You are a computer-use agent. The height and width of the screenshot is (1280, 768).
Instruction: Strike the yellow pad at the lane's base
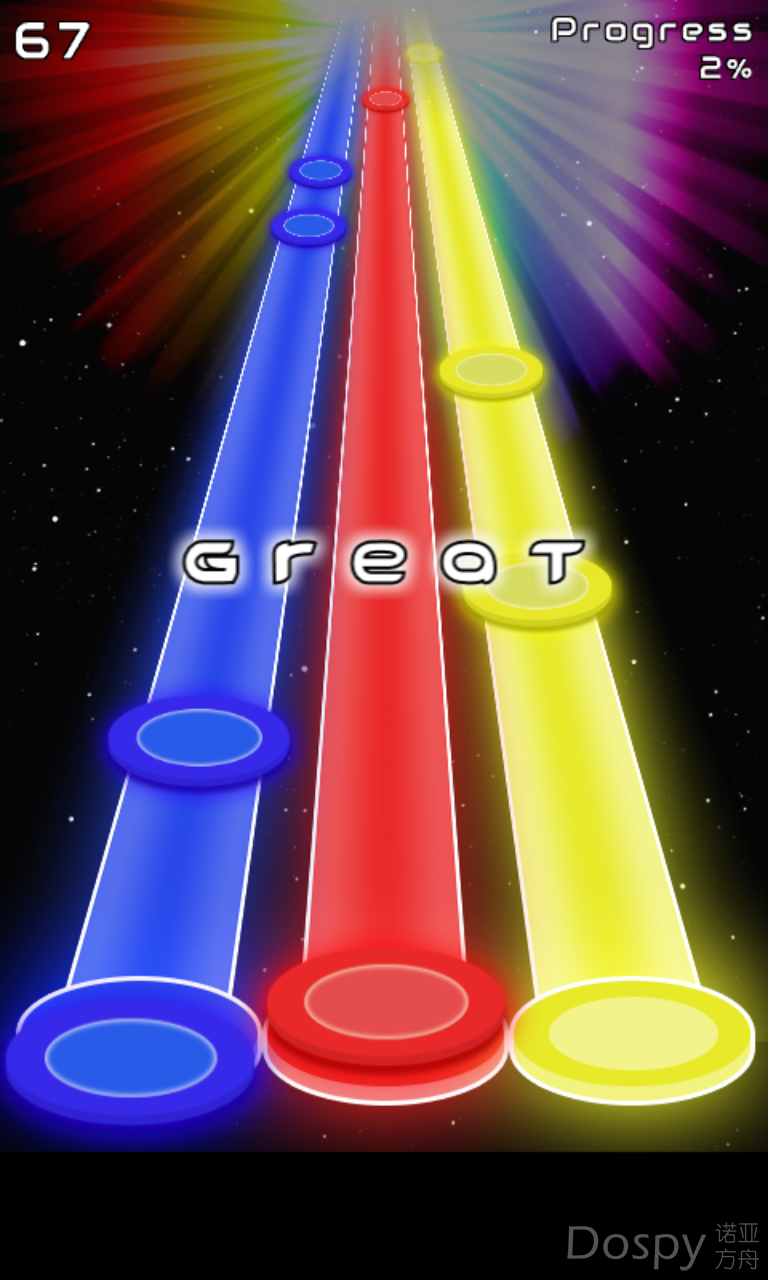[x=632, y=1036]
